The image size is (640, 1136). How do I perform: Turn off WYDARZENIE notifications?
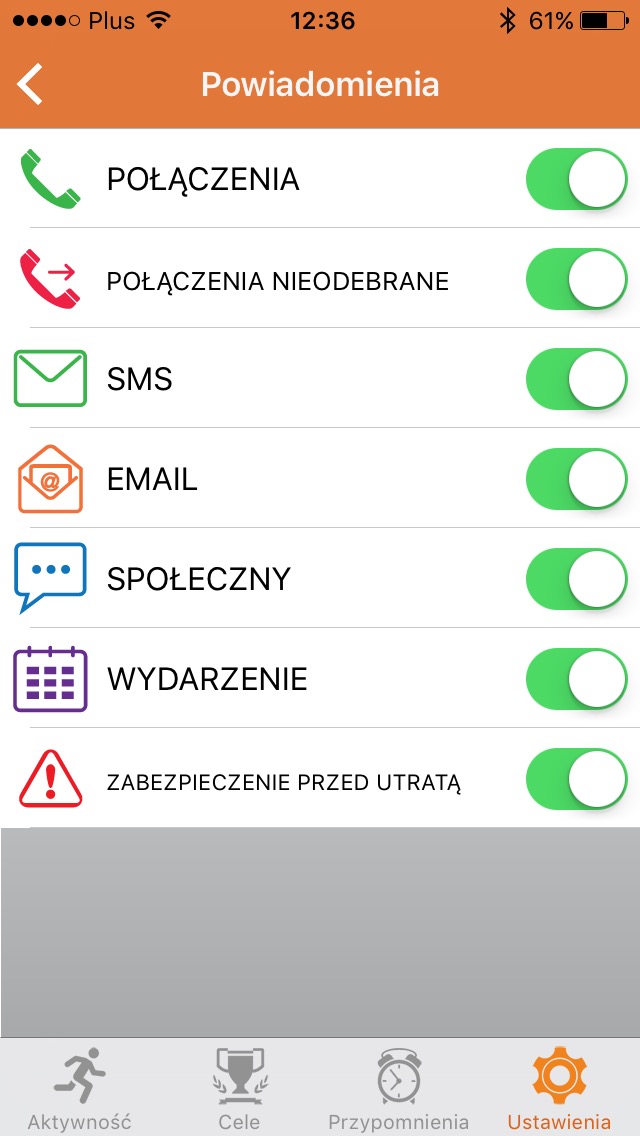click(576, 679)
